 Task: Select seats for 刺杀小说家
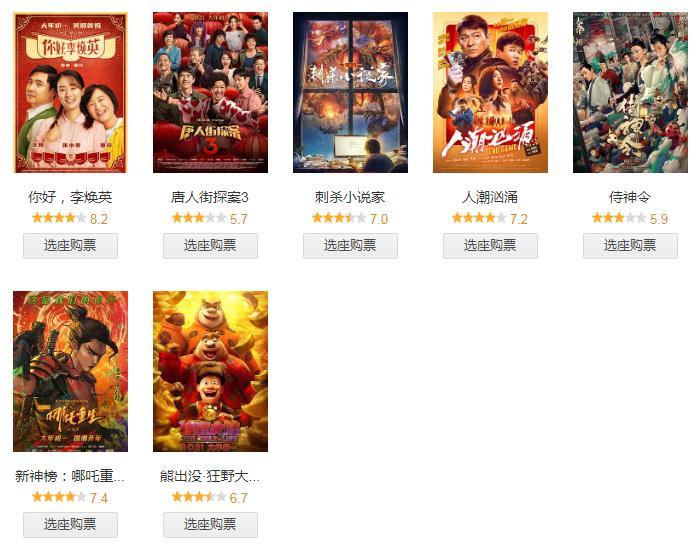[x=350, y=246]
